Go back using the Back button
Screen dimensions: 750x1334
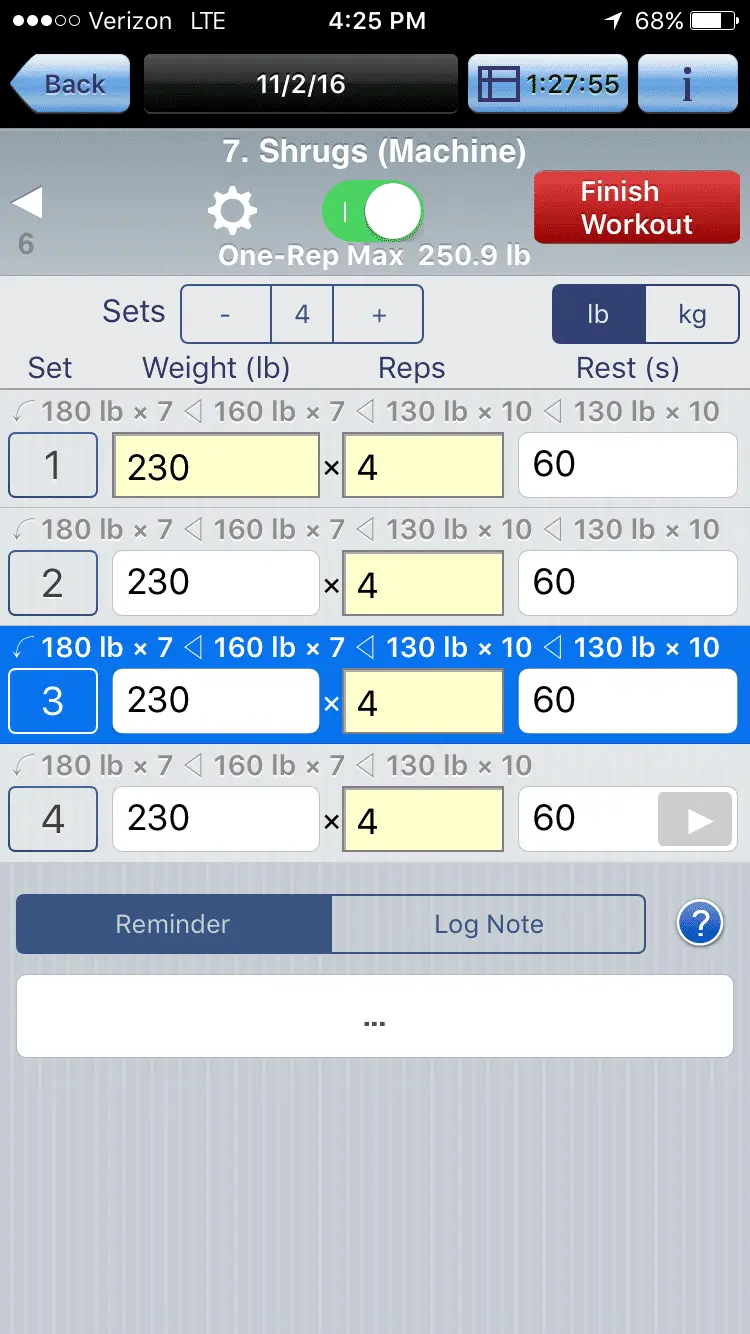71,84
